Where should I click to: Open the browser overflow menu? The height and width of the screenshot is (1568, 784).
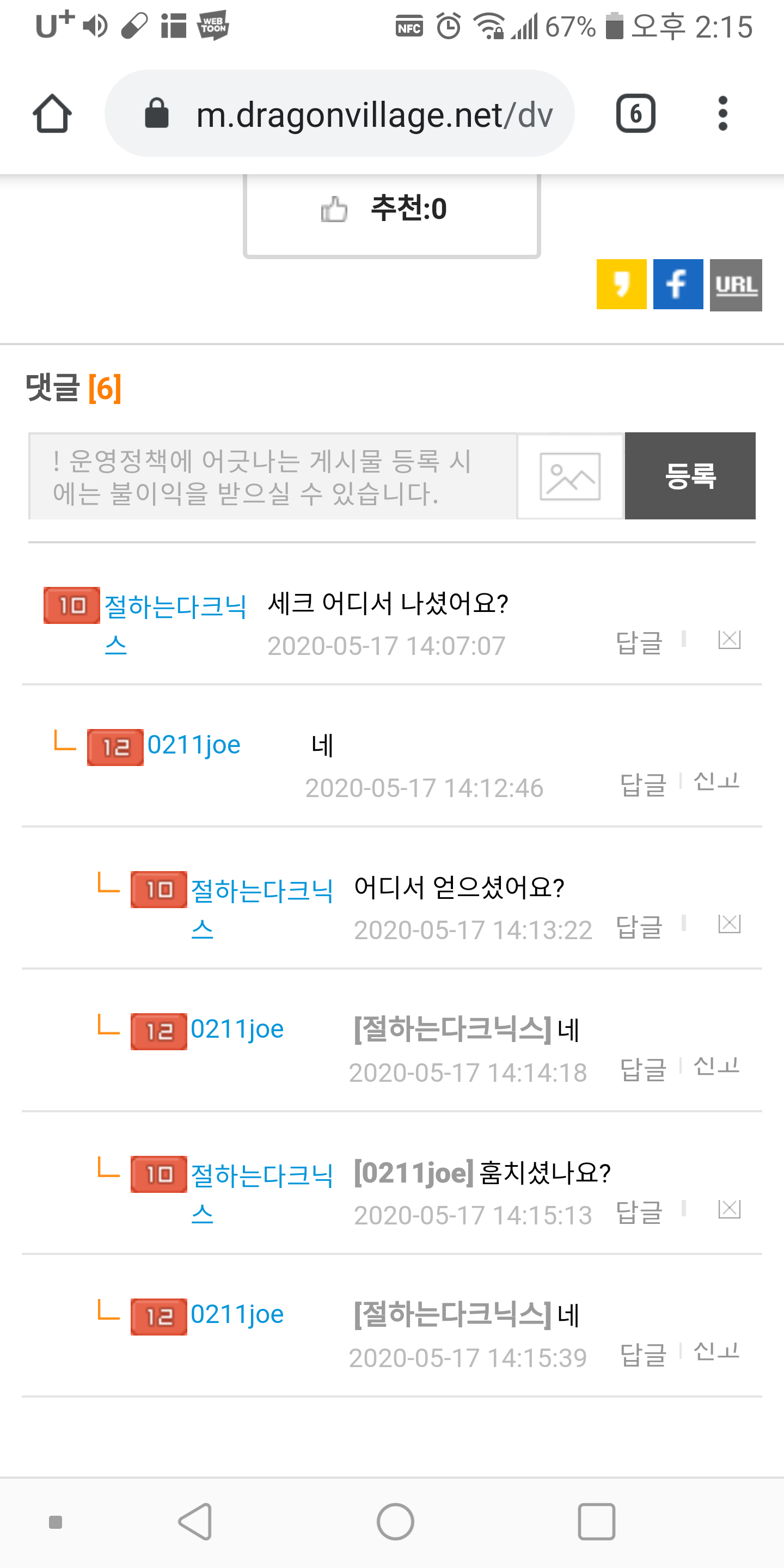pos(722,114)
